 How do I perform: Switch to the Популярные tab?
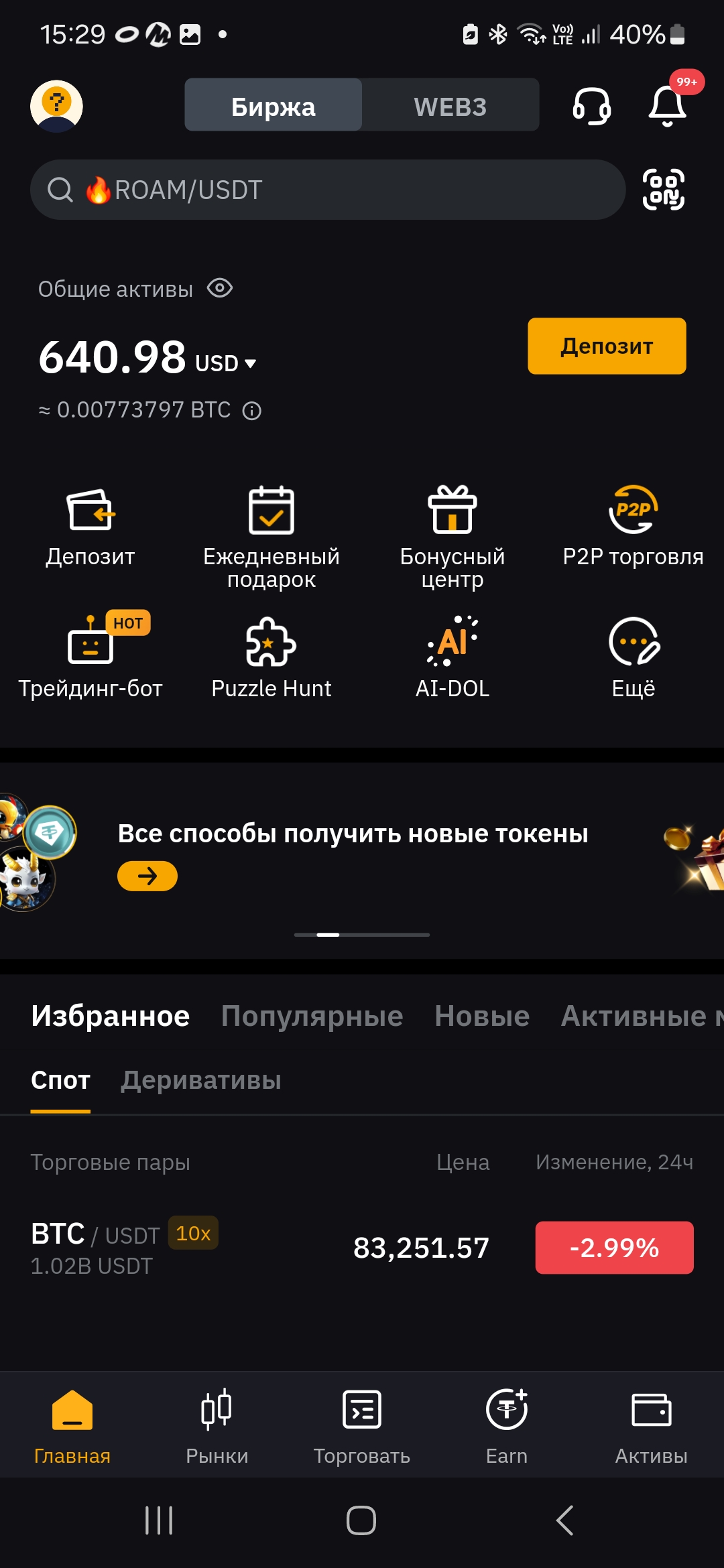coord(312,1016)
